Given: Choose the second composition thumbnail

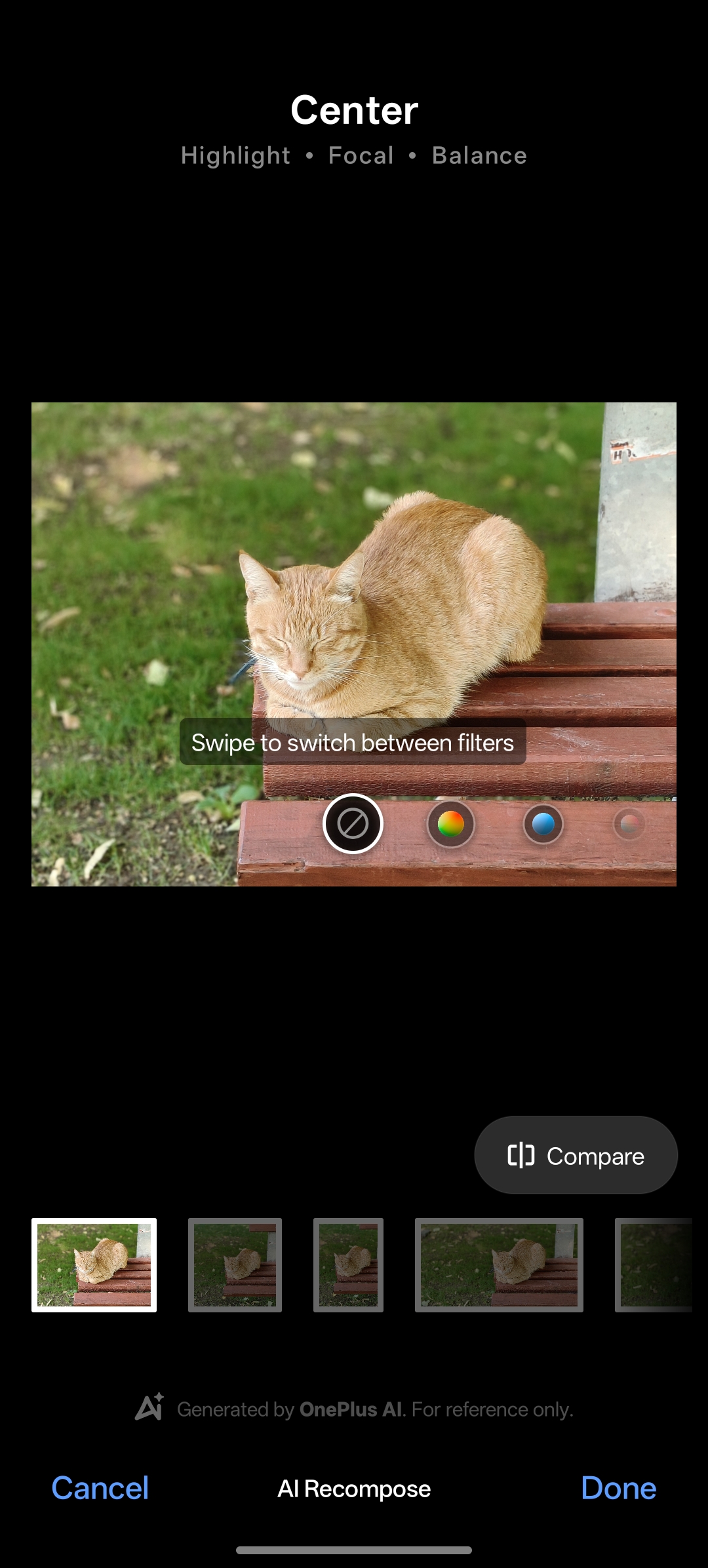Looking at the screenshot, I should click(235, 1265).
